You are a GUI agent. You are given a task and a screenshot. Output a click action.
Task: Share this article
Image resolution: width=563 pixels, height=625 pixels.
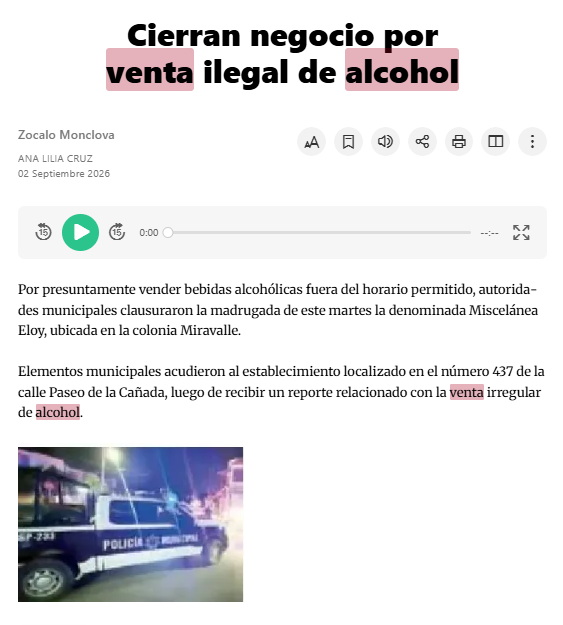coord(422,142)
